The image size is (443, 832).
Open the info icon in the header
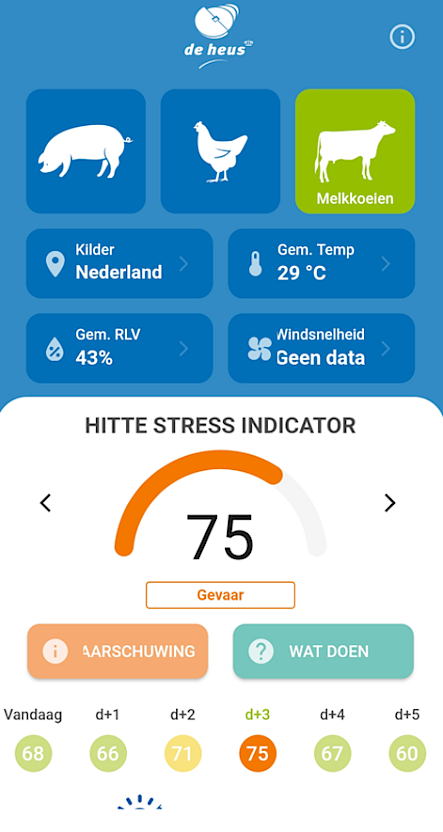coord(402,37)
